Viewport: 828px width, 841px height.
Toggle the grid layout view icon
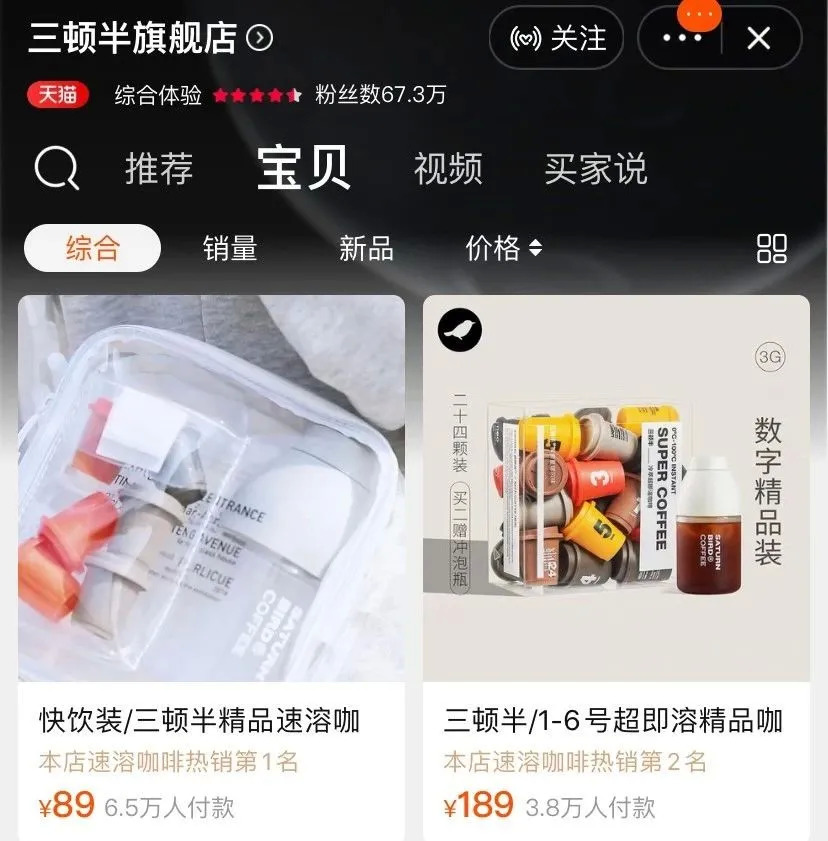point(772,248)
